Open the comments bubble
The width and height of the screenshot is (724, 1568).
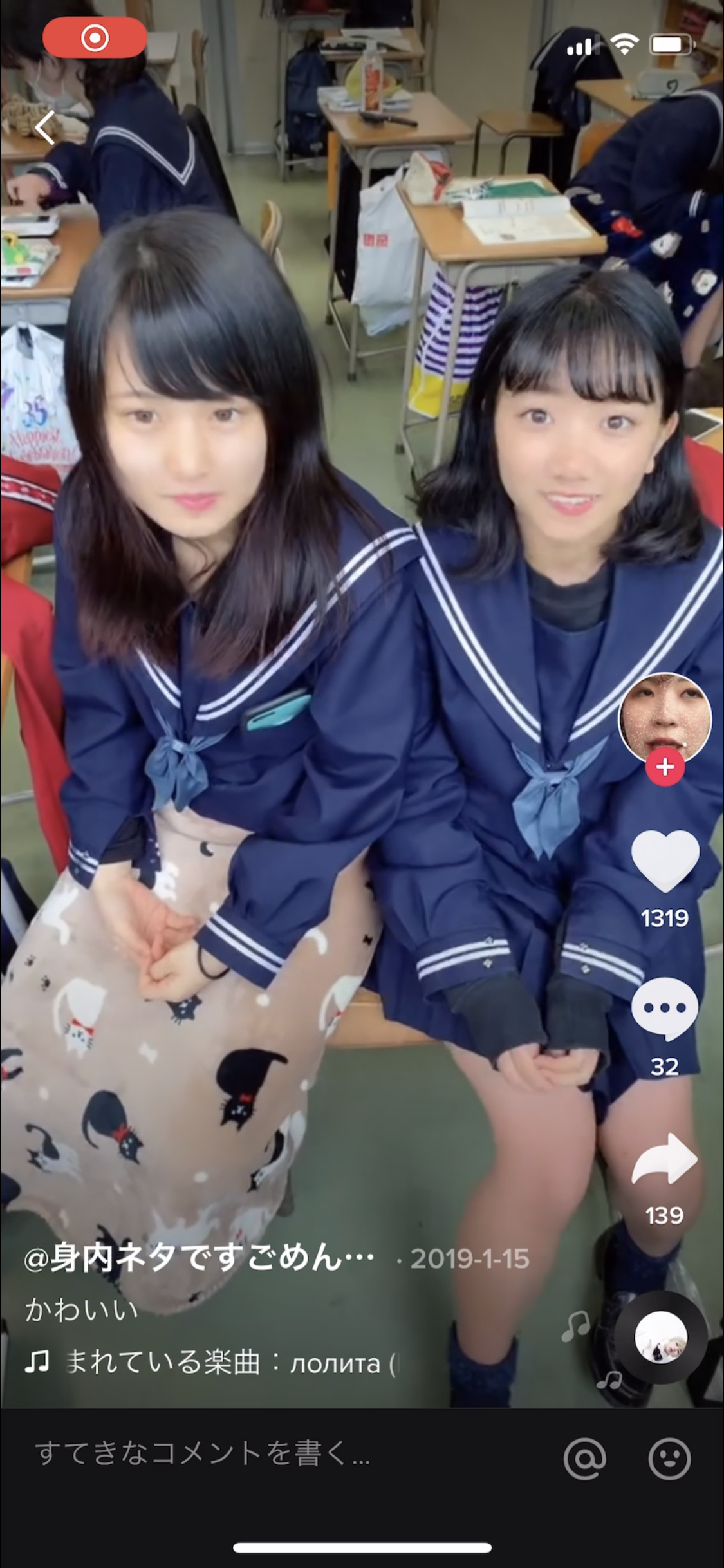[665, 1009]
